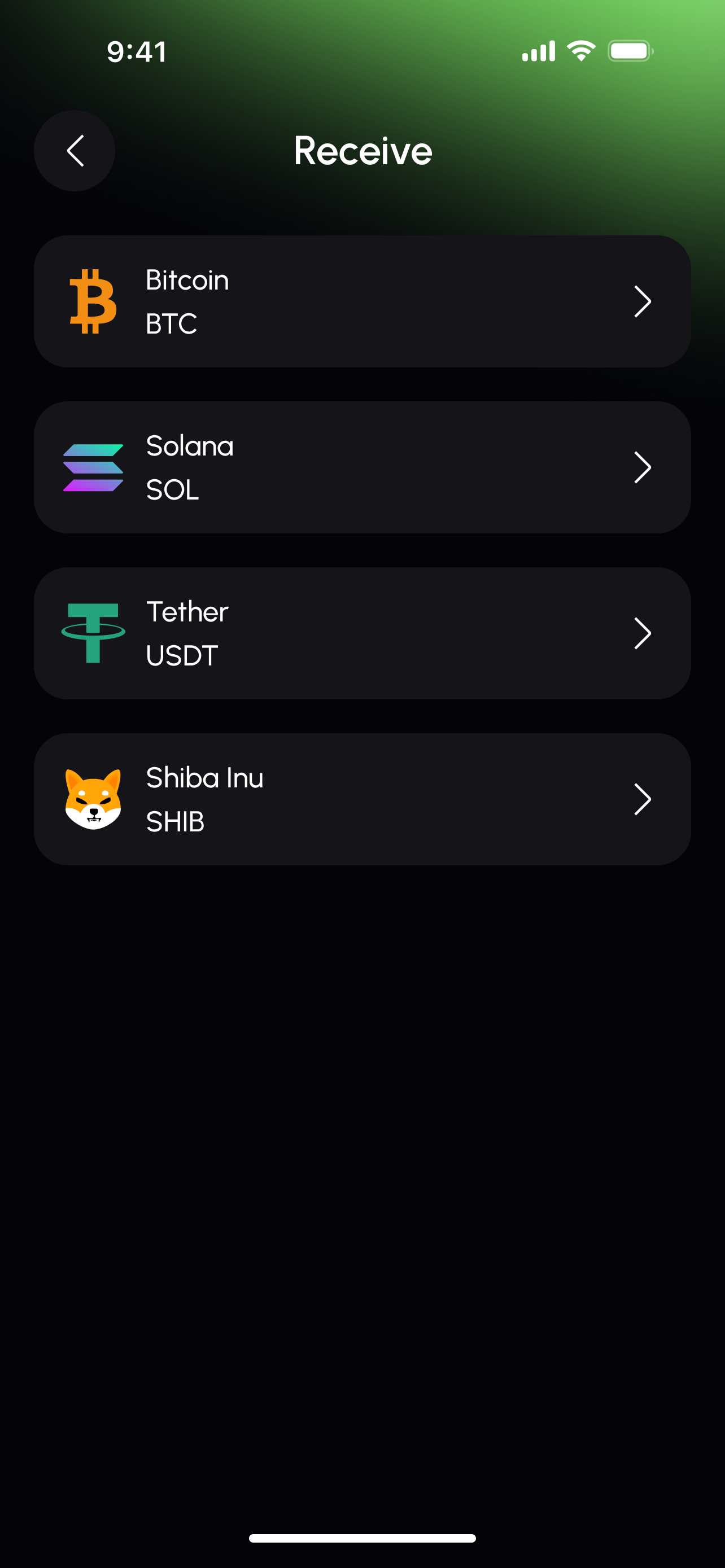Tap the Shiba Inu SHIB row
725x1568 pixels.
362,799
